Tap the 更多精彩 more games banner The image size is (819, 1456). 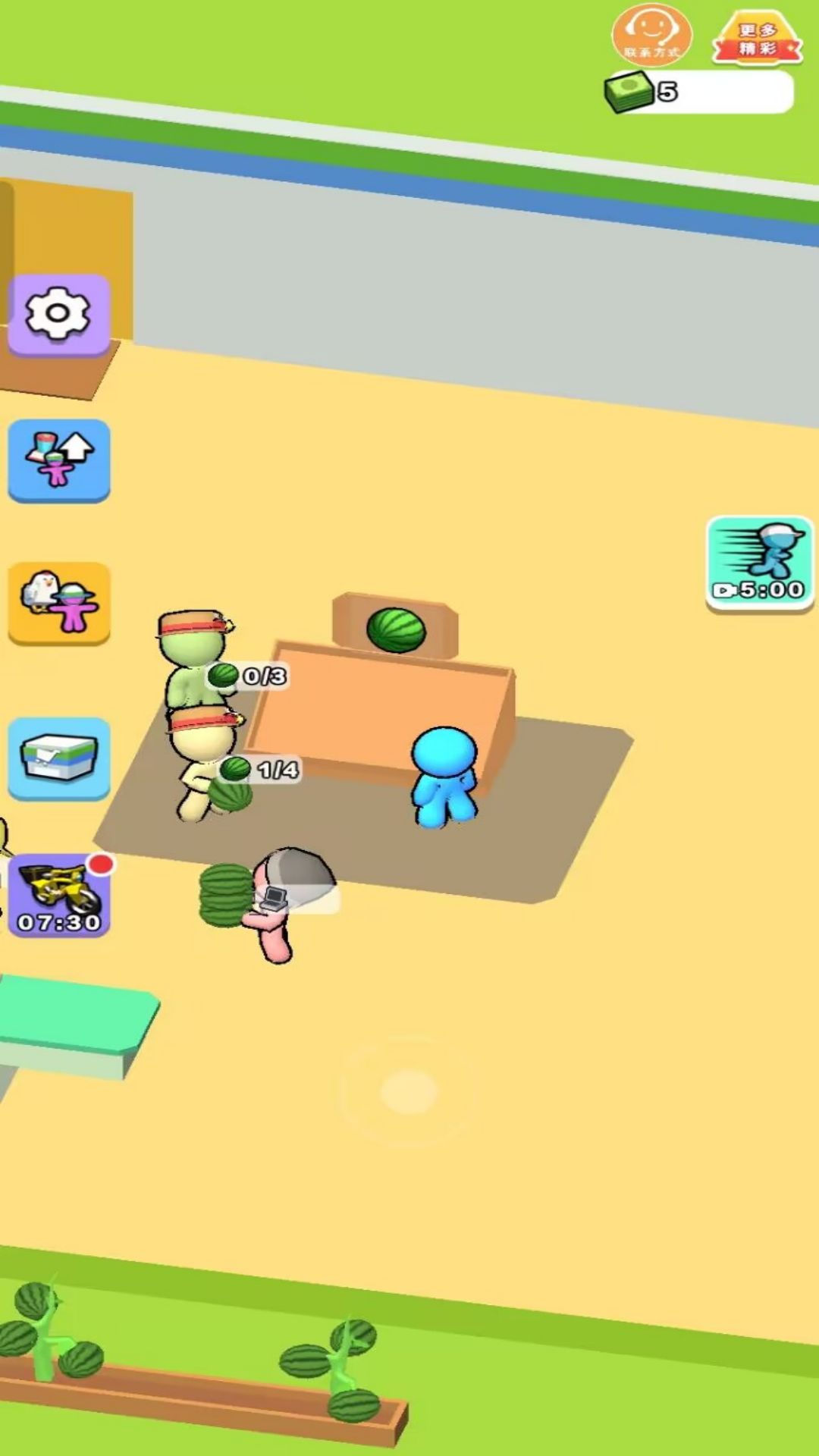point(757,38)
